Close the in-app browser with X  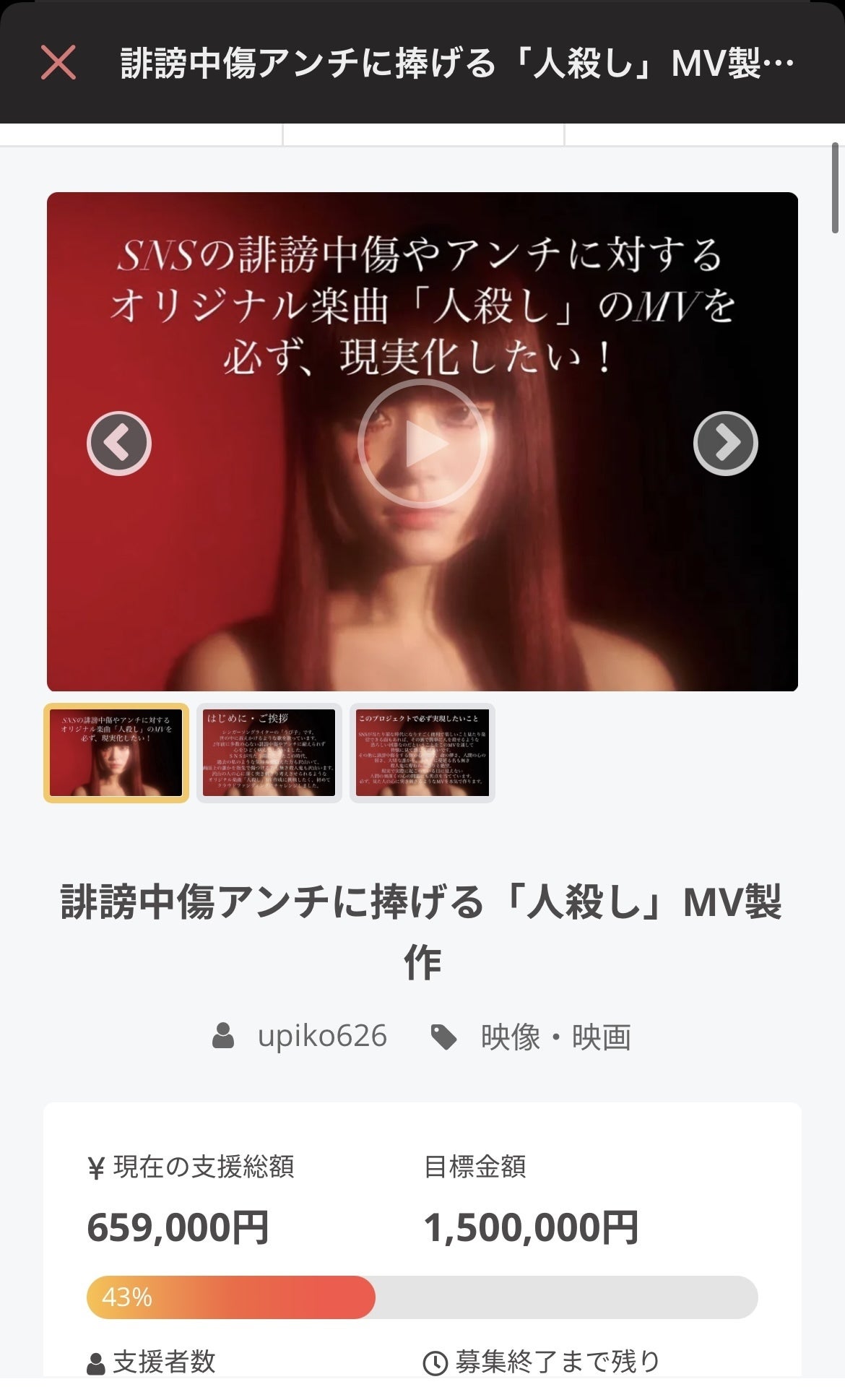point(58,62)
